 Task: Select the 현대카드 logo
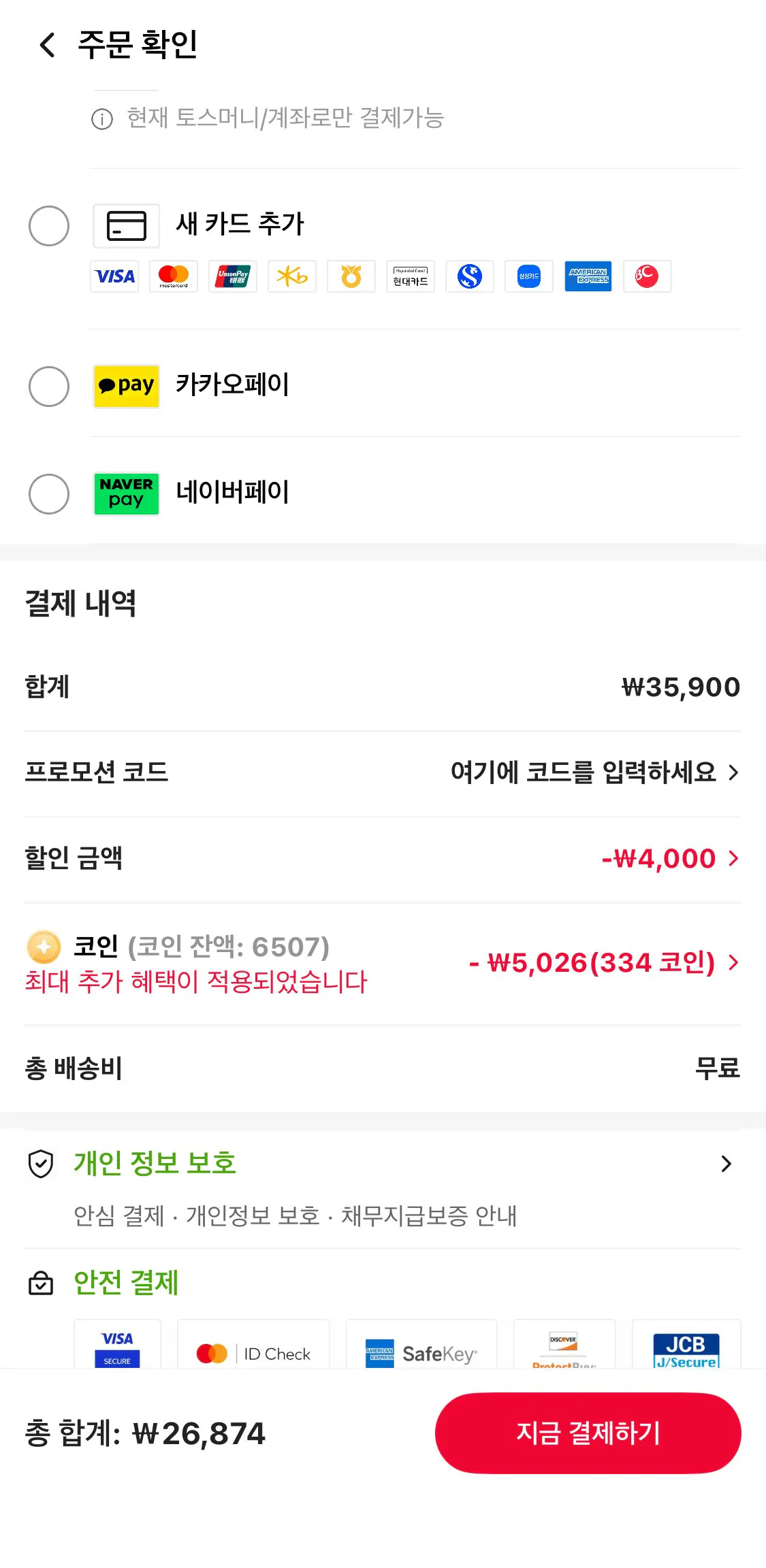tap(410, 276)
